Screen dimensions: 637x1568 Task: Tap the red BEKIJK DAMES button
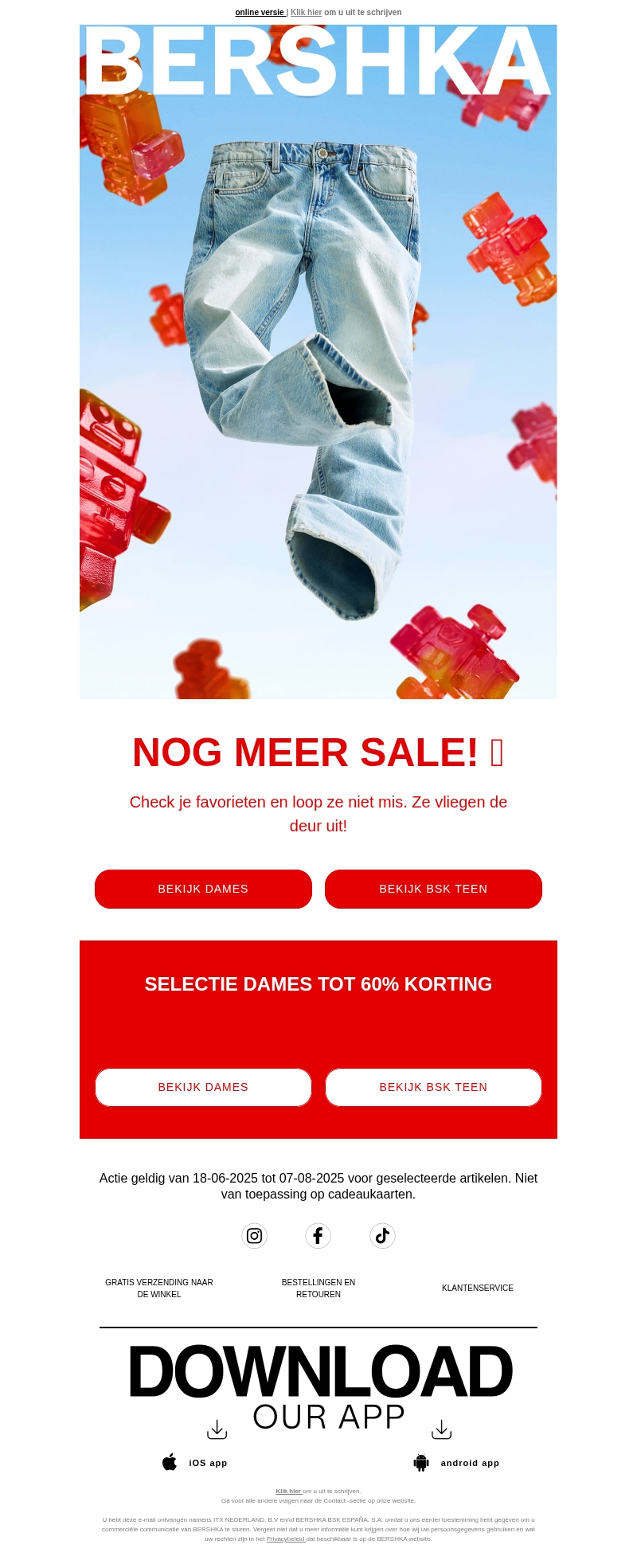tap(203, 889)
